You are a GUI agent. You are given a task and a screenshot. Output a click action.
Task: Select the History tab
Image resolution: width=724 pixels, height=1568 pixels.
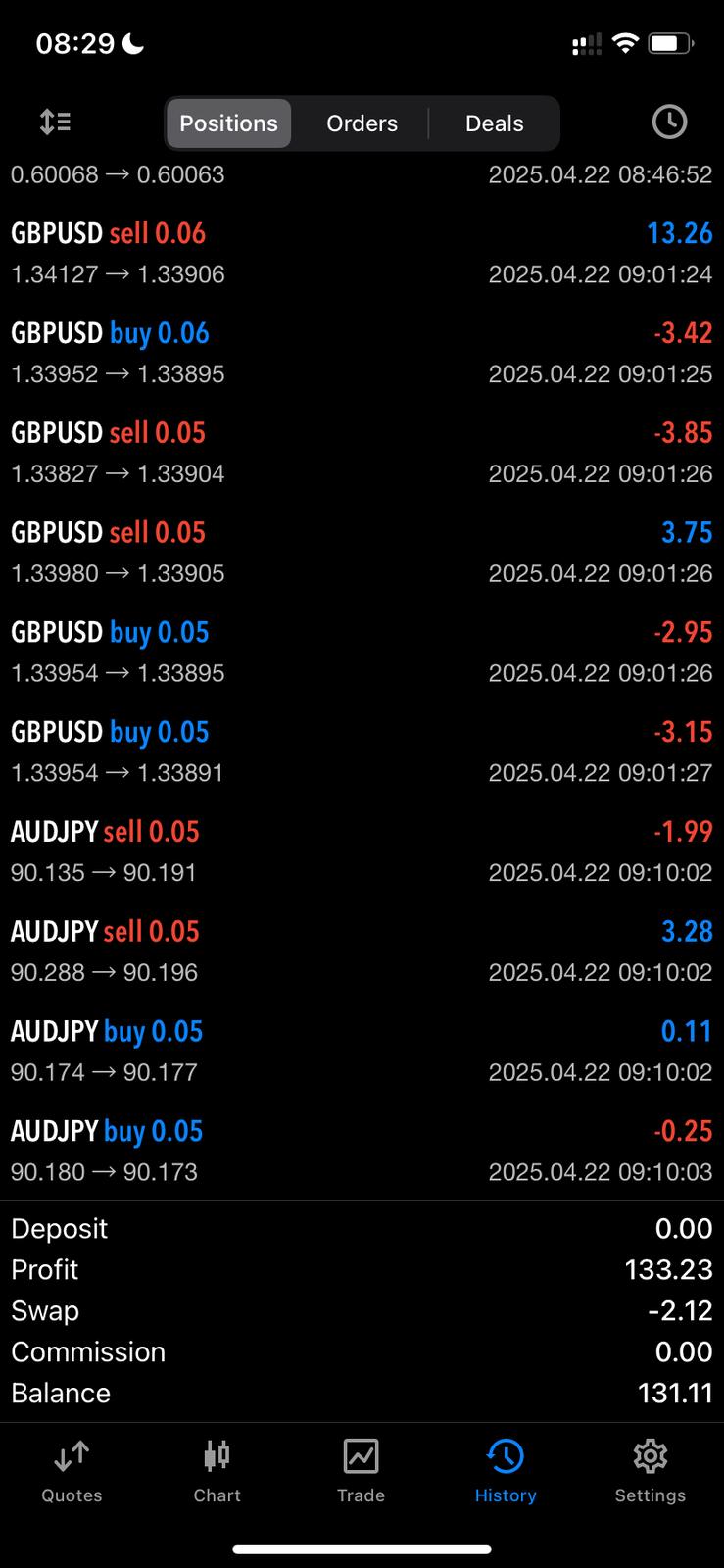point(506,1472)
